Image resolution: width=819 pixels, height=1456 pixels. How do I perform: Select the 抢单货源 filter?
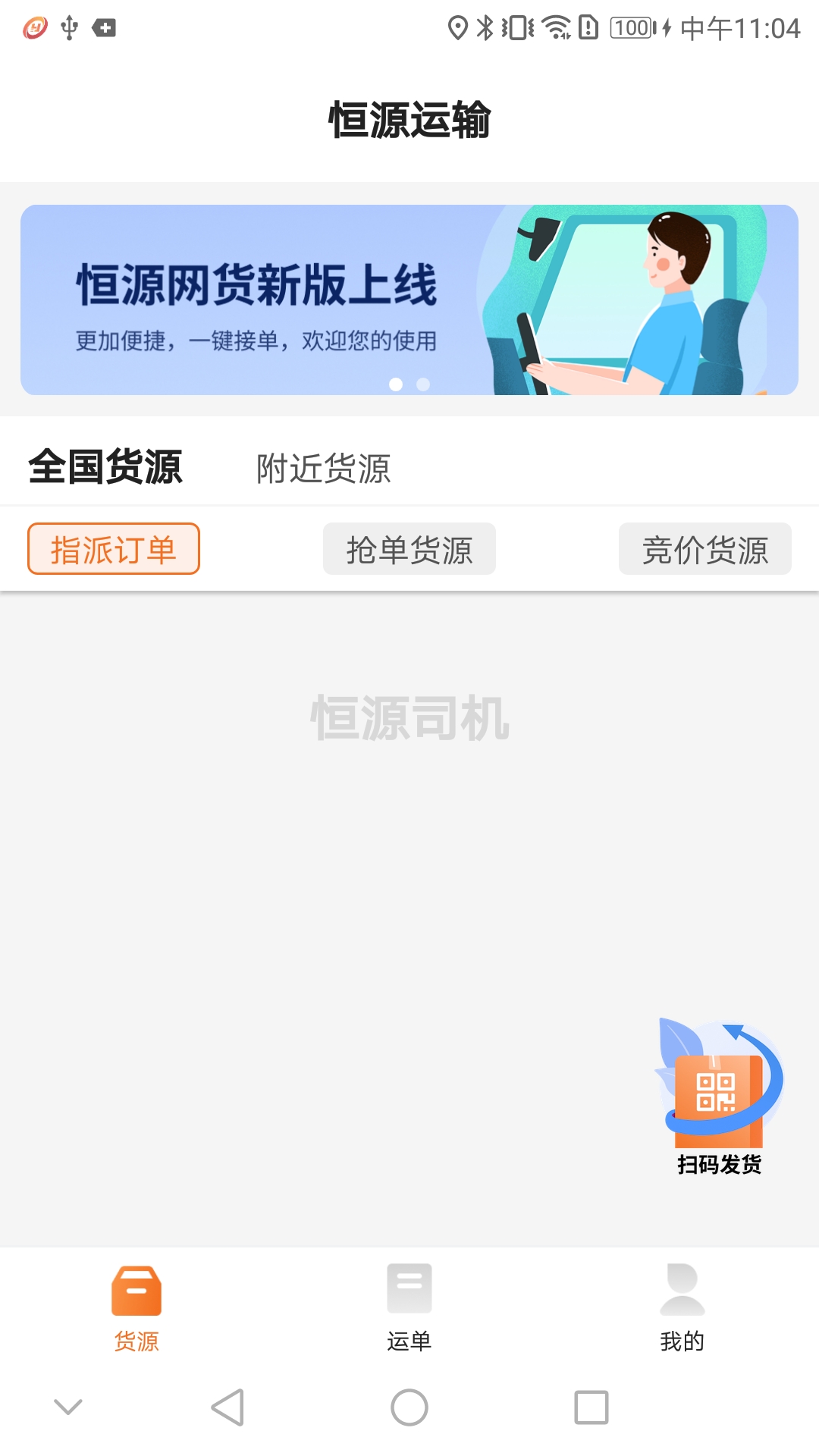pyautogui.click(x=409, y=549)
